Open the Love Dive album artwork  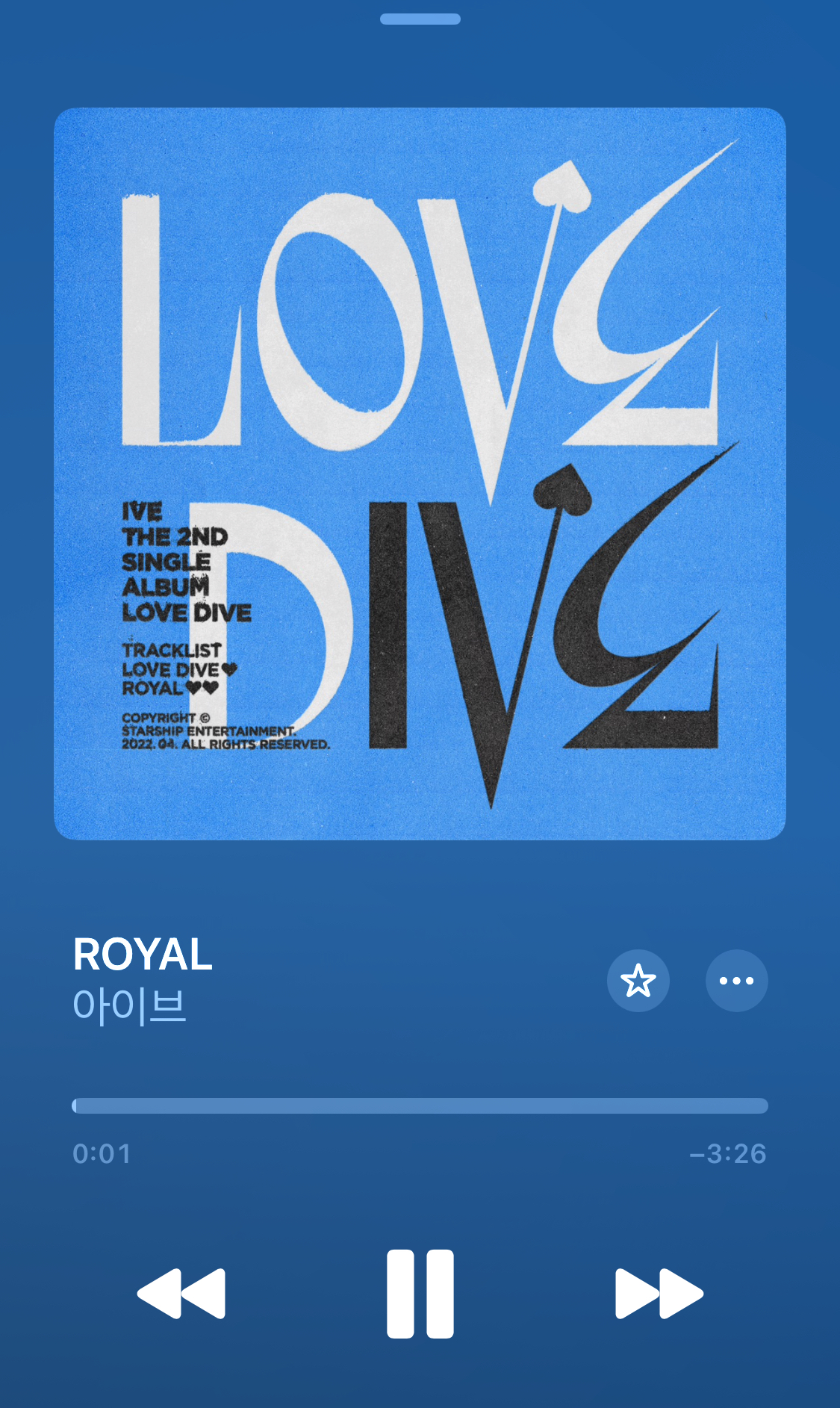[x=420, y=474]
